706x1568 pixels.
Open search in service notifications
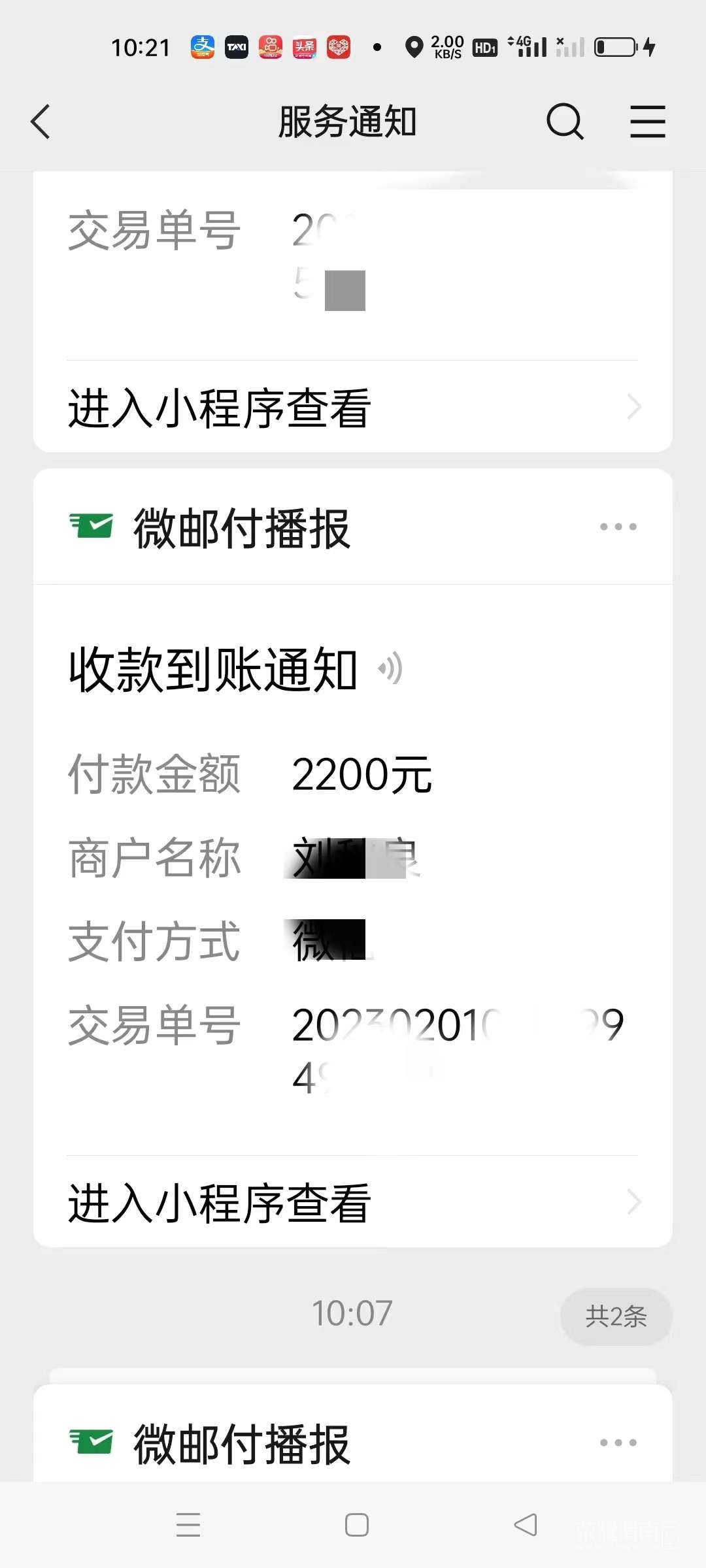(565, 122)
